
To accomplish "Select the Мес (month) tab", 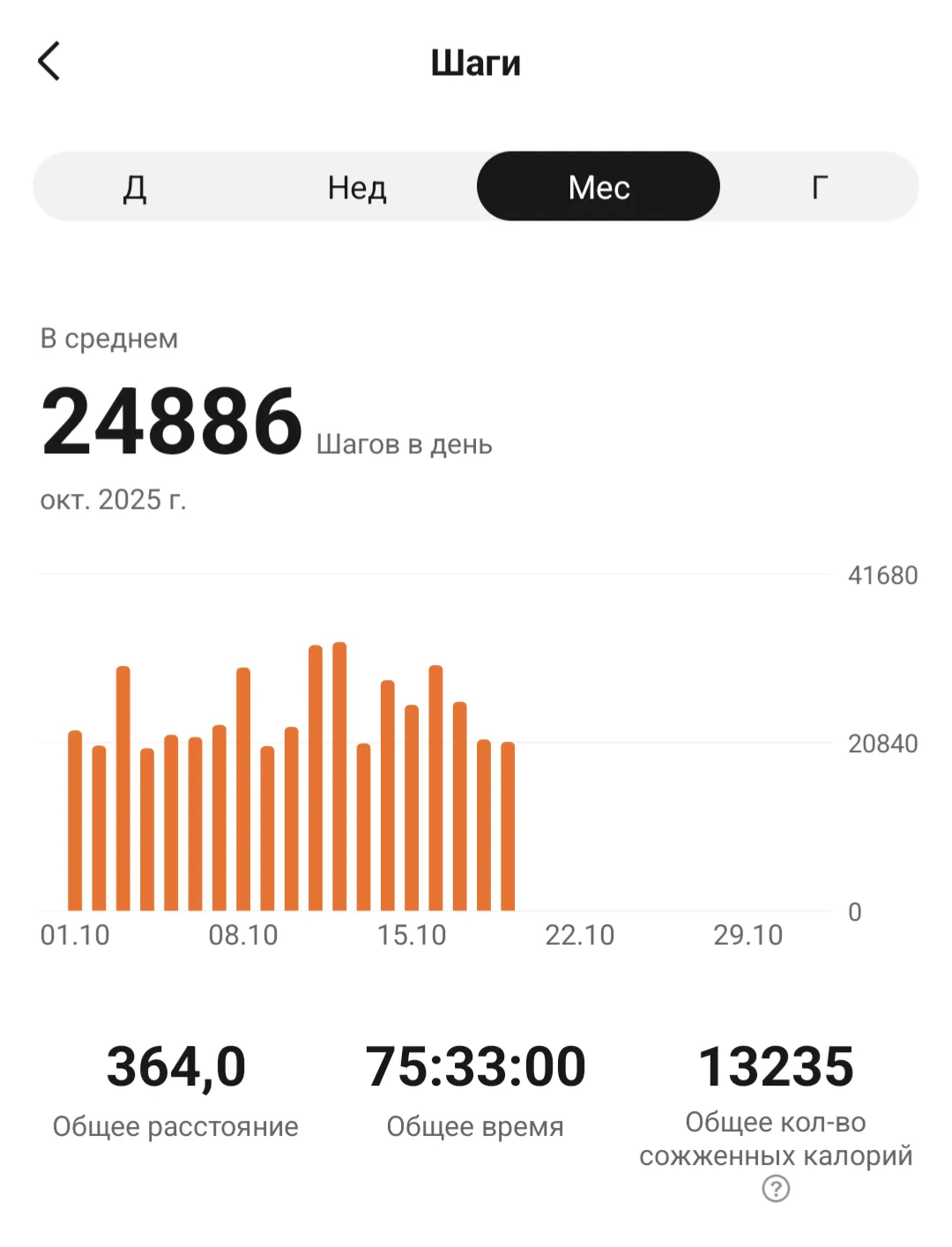I will tap(599, 187).
